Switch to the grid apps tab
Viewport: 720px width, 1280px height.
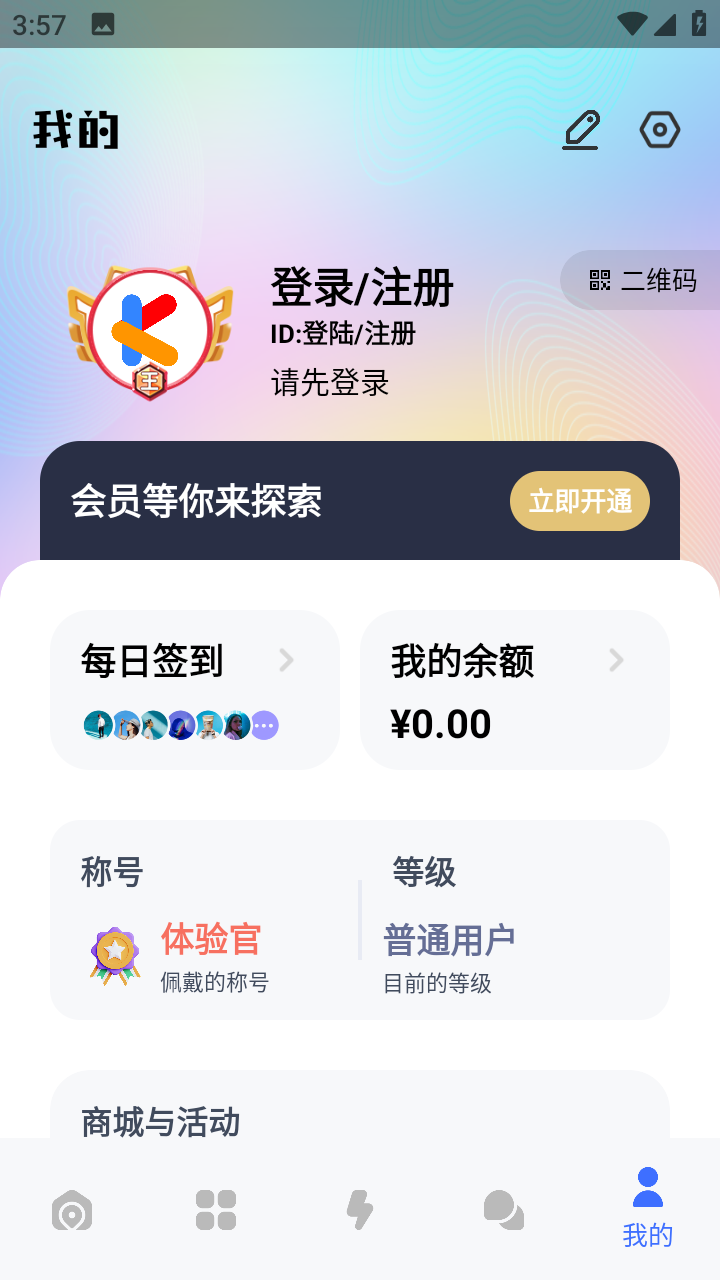point(216,1211)
